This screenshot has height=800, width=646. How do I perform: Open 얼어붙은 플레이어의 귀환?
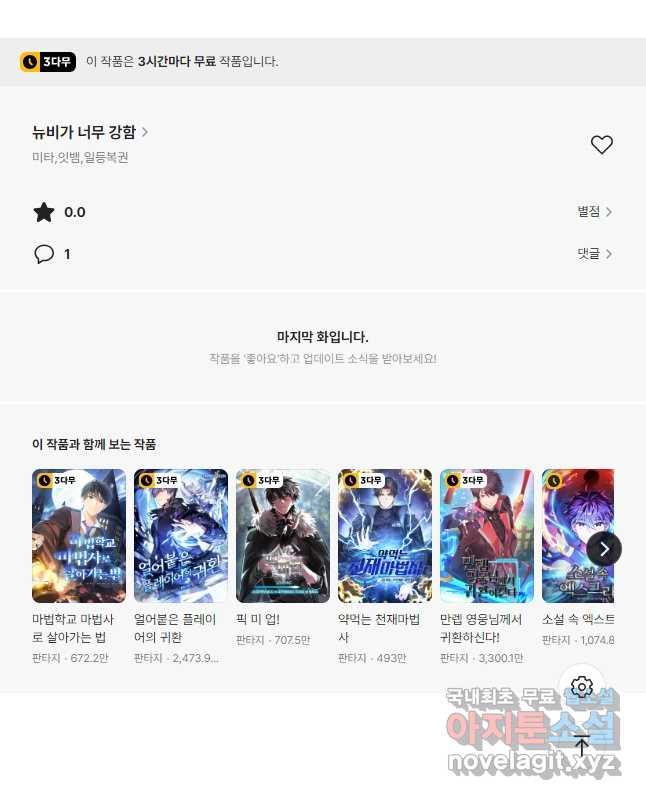click(181, 536)
